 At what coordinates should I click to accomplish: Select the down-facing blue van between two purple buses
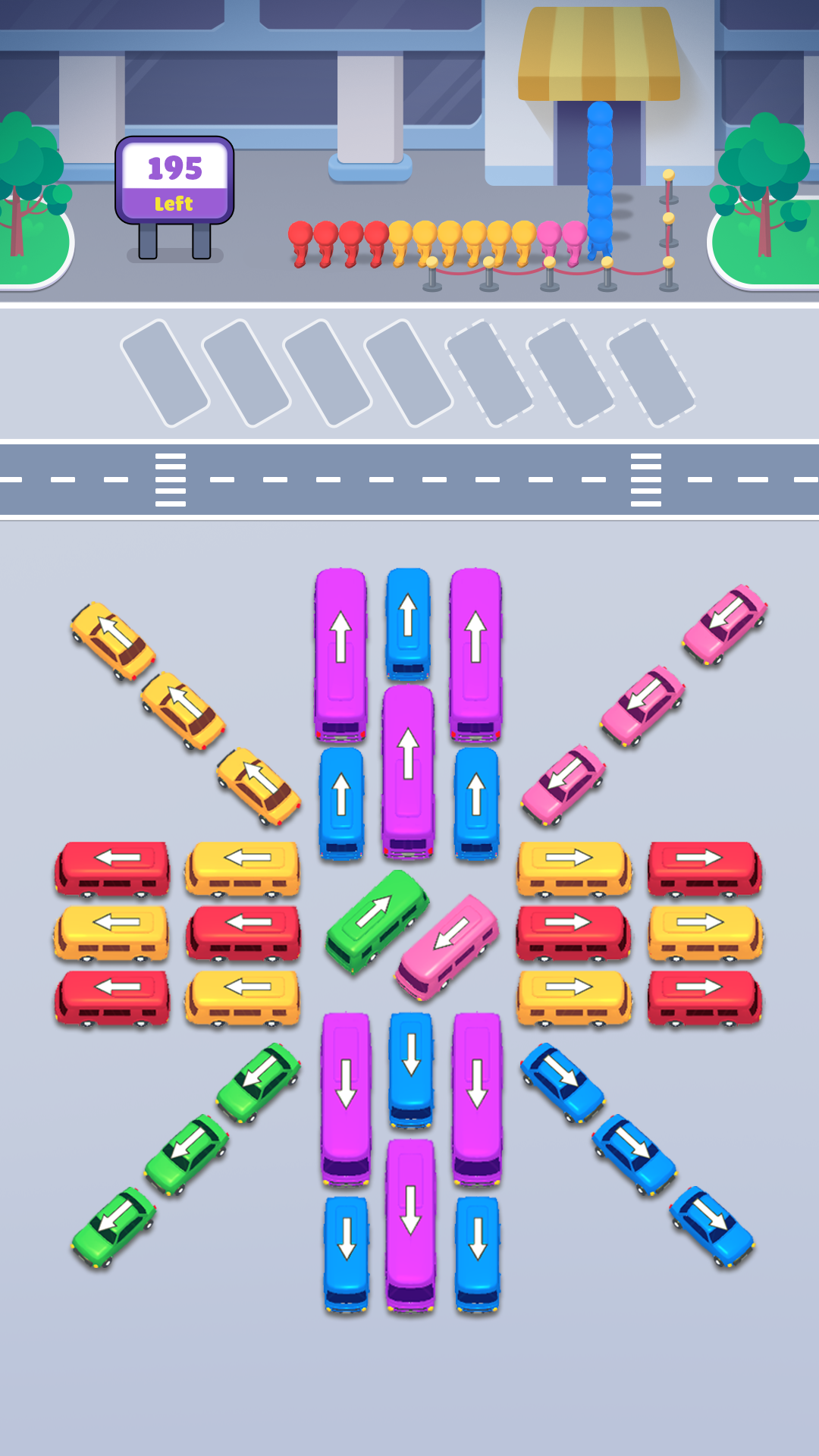coord(411,1069)
